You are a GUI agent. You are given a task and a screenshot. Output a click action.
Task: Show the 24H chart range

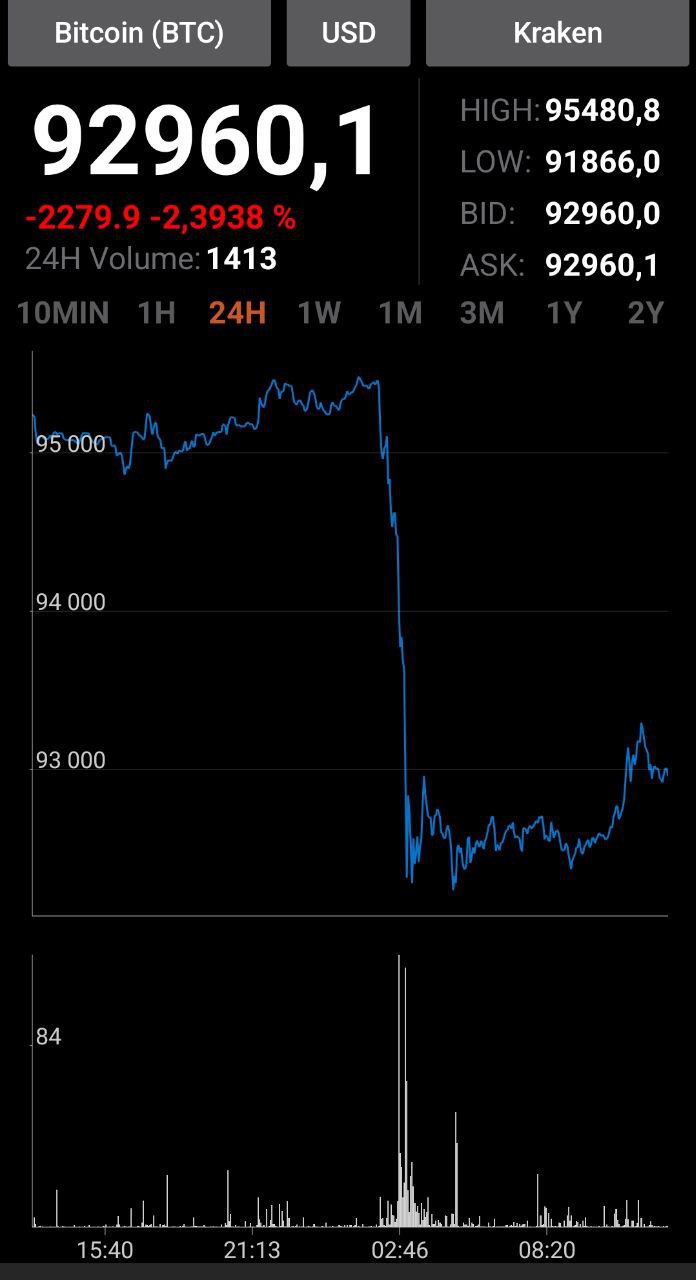[x=237, y=313]
